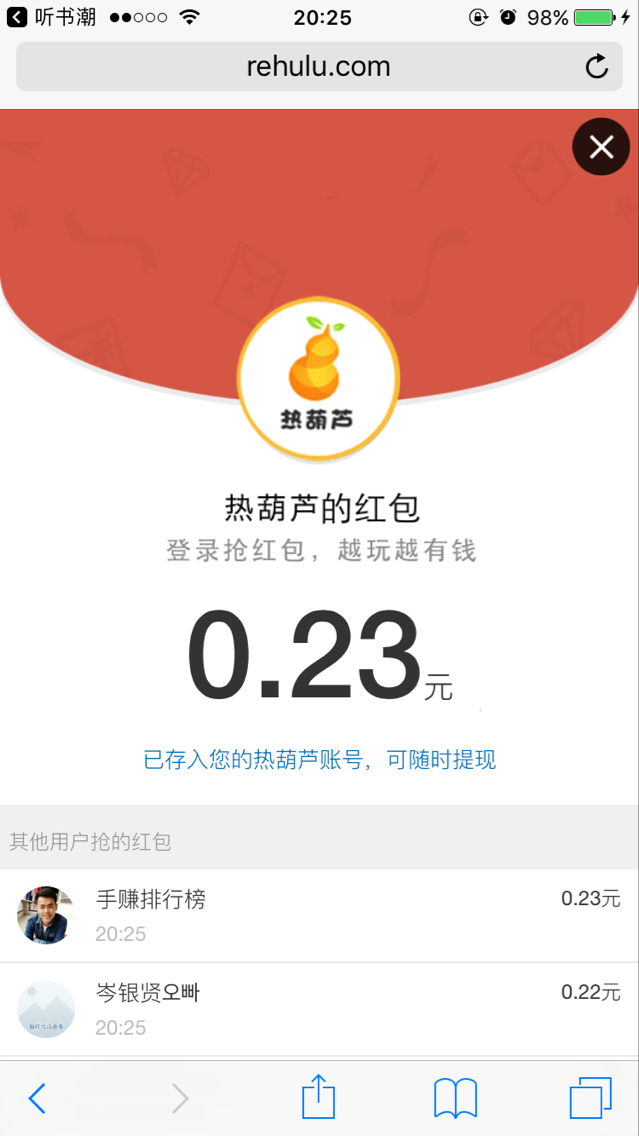639x1136 pixels.
Task: Open the share sheet
Action: [x=319, y=1096]
